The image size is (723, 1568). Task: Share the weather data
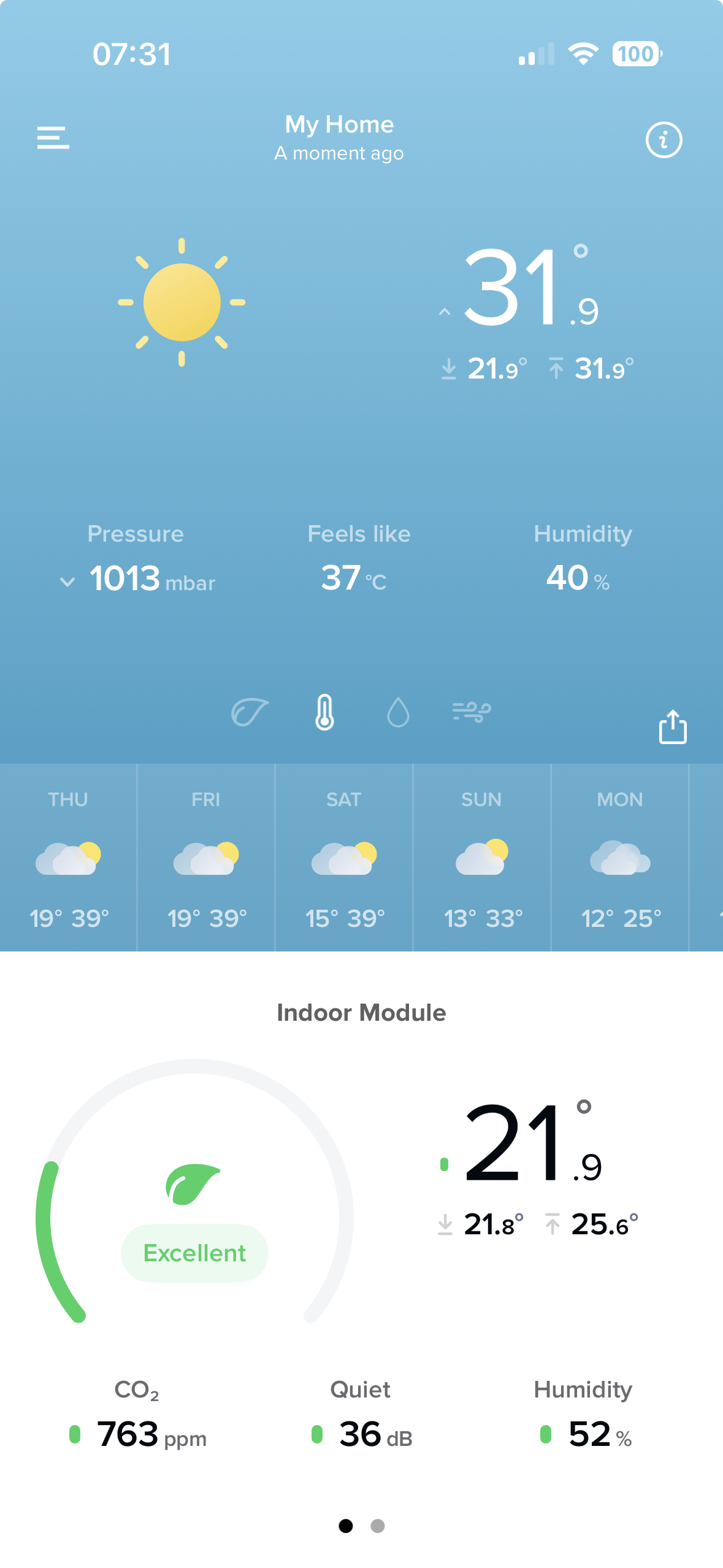[672, 728]
